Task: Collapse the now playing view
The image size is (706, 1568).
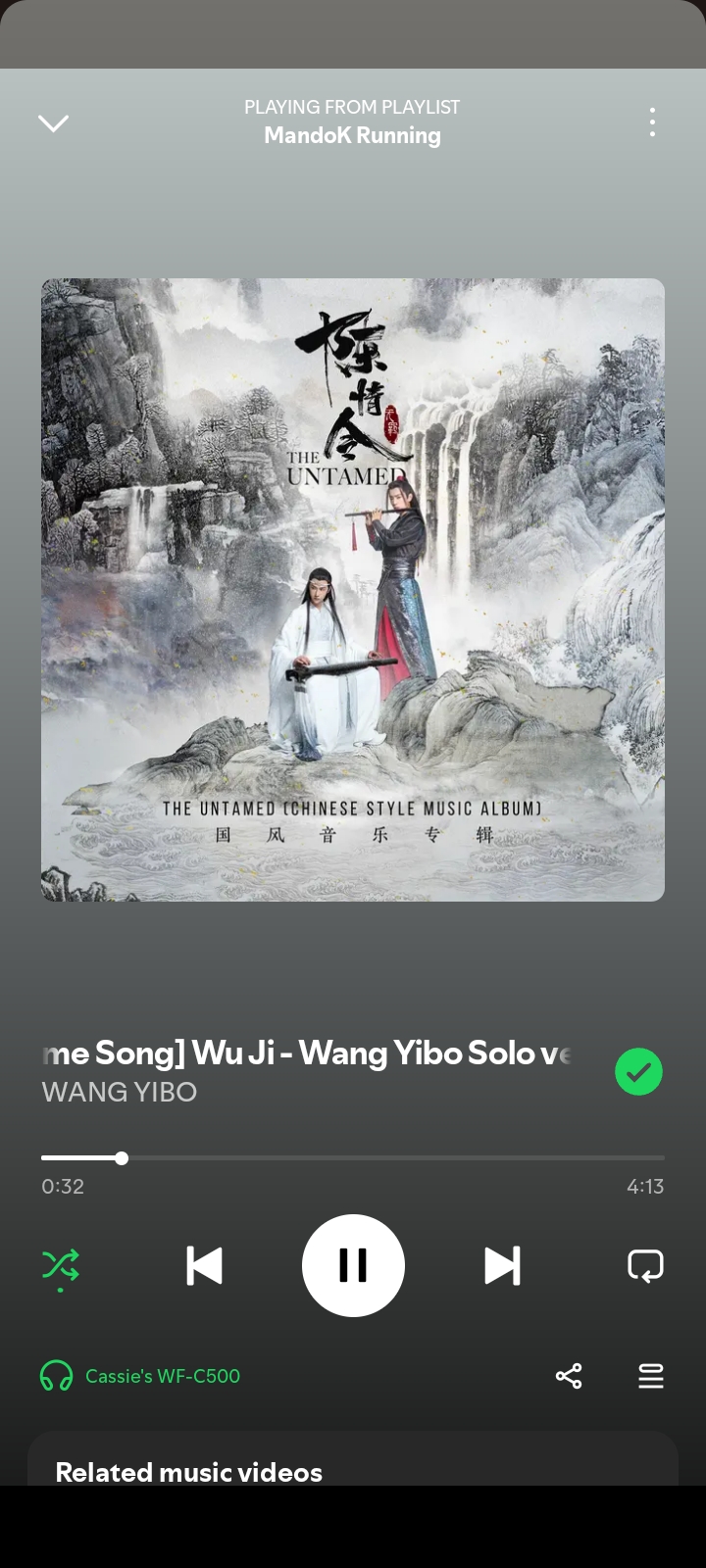Action: pos(53,122)
